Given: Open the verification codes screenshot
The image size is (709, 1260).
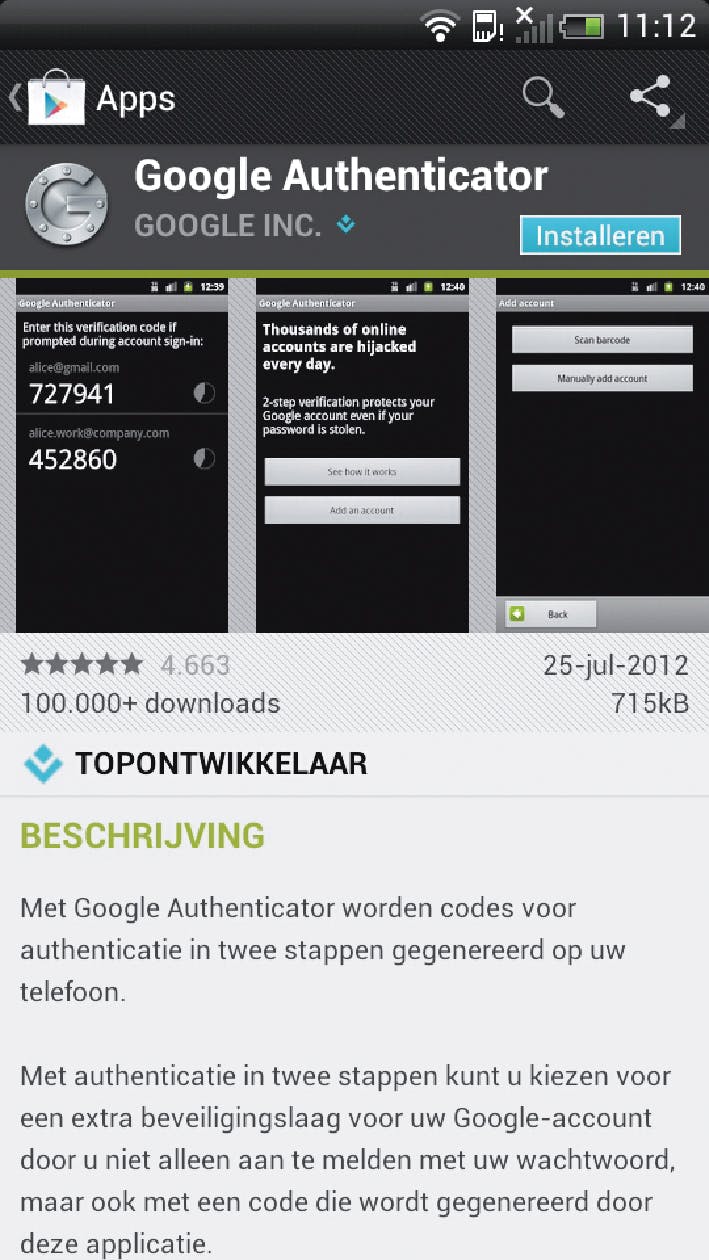Looking at the screenshot, I should click(x=122, y=455).
